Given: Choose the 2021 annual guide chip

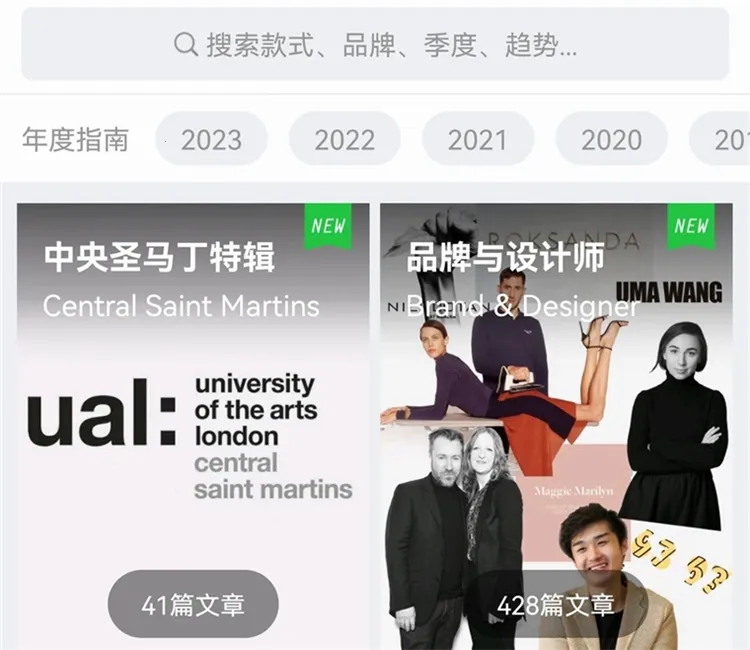Looking at the screenshot, I should pos(477,139).
